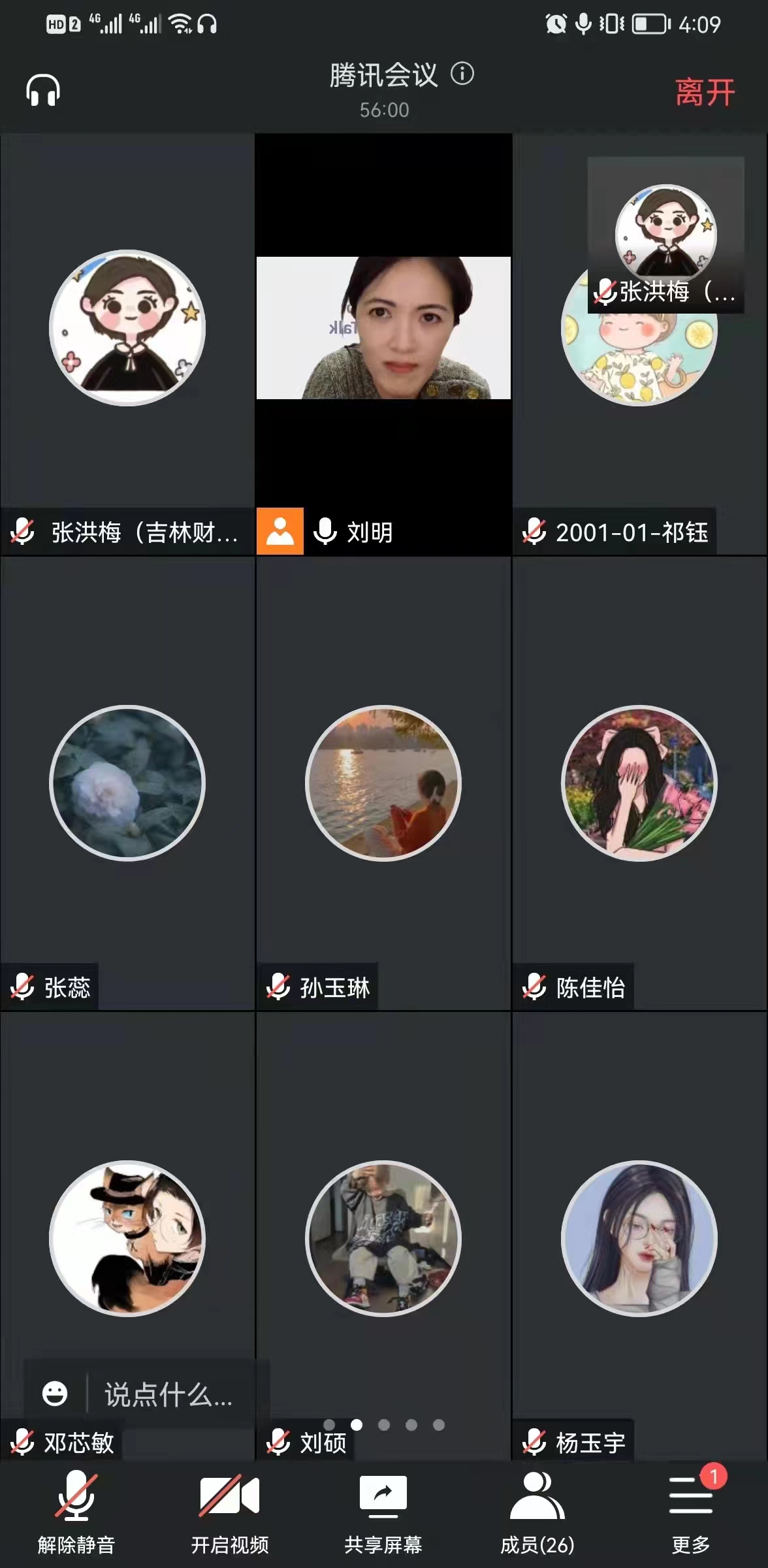Open the meeting info icon
The width and height of the screenshot is (768, 1568).
point(462,73)
